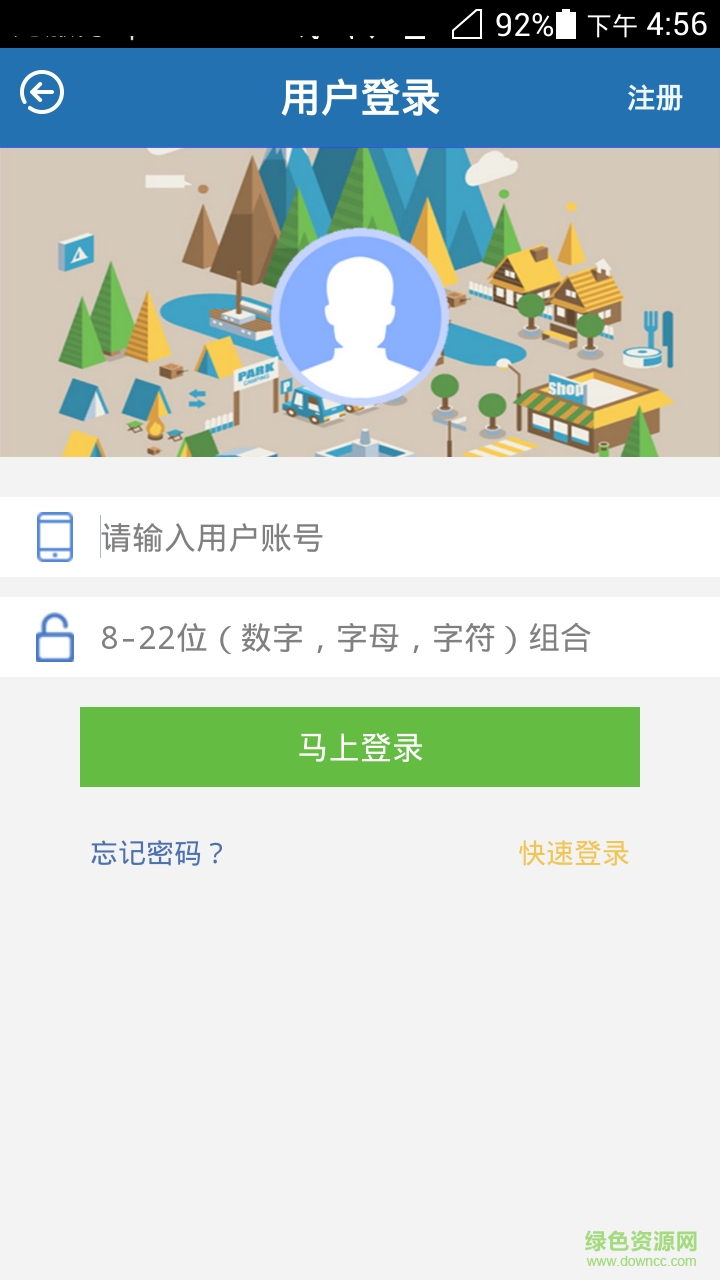Tap the back arrow icon
Viewport: 720px width, 1280px height.
point(40,93)
